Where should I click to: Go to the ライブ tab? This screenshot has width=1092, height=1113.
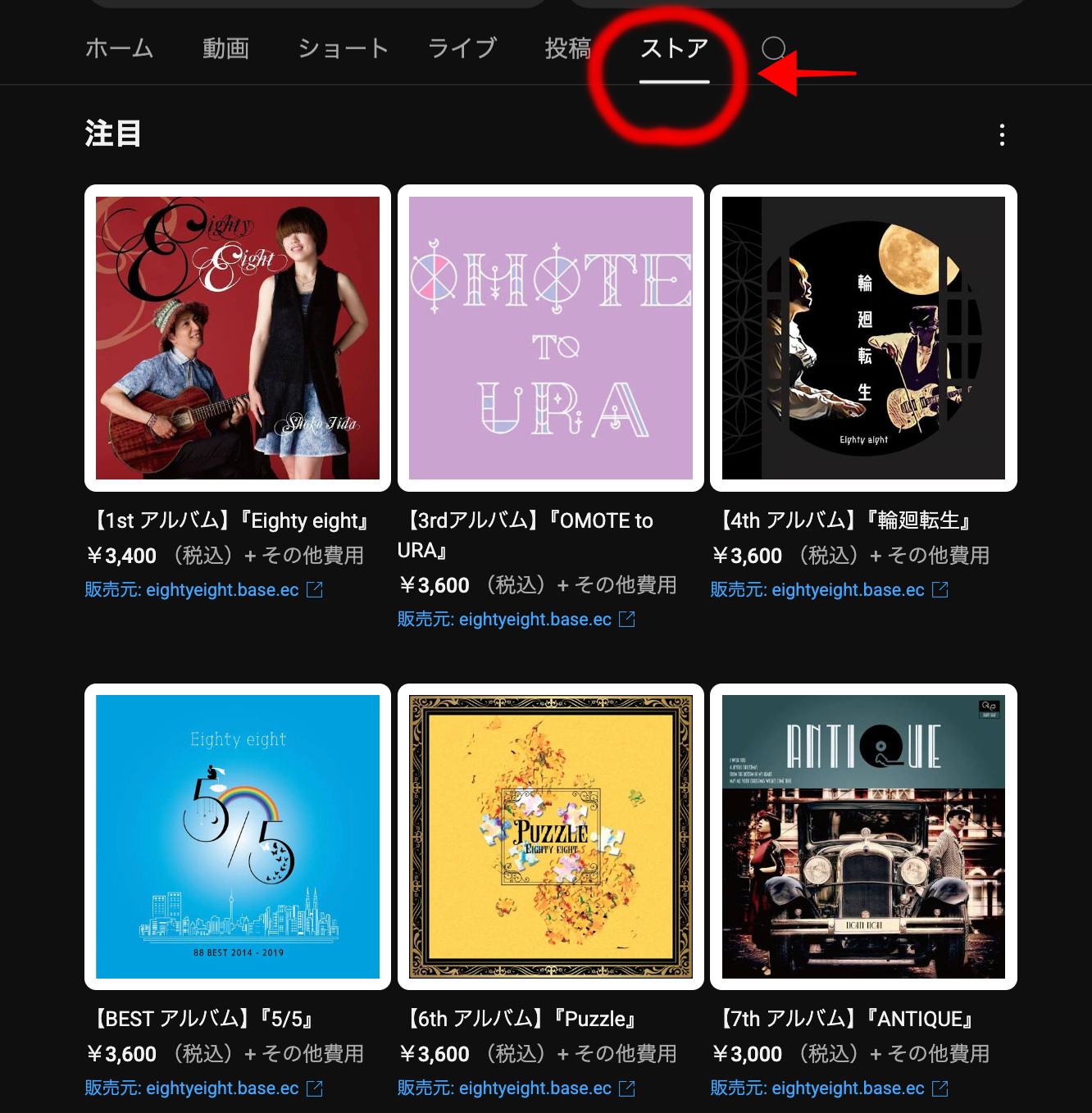[462, 49]
